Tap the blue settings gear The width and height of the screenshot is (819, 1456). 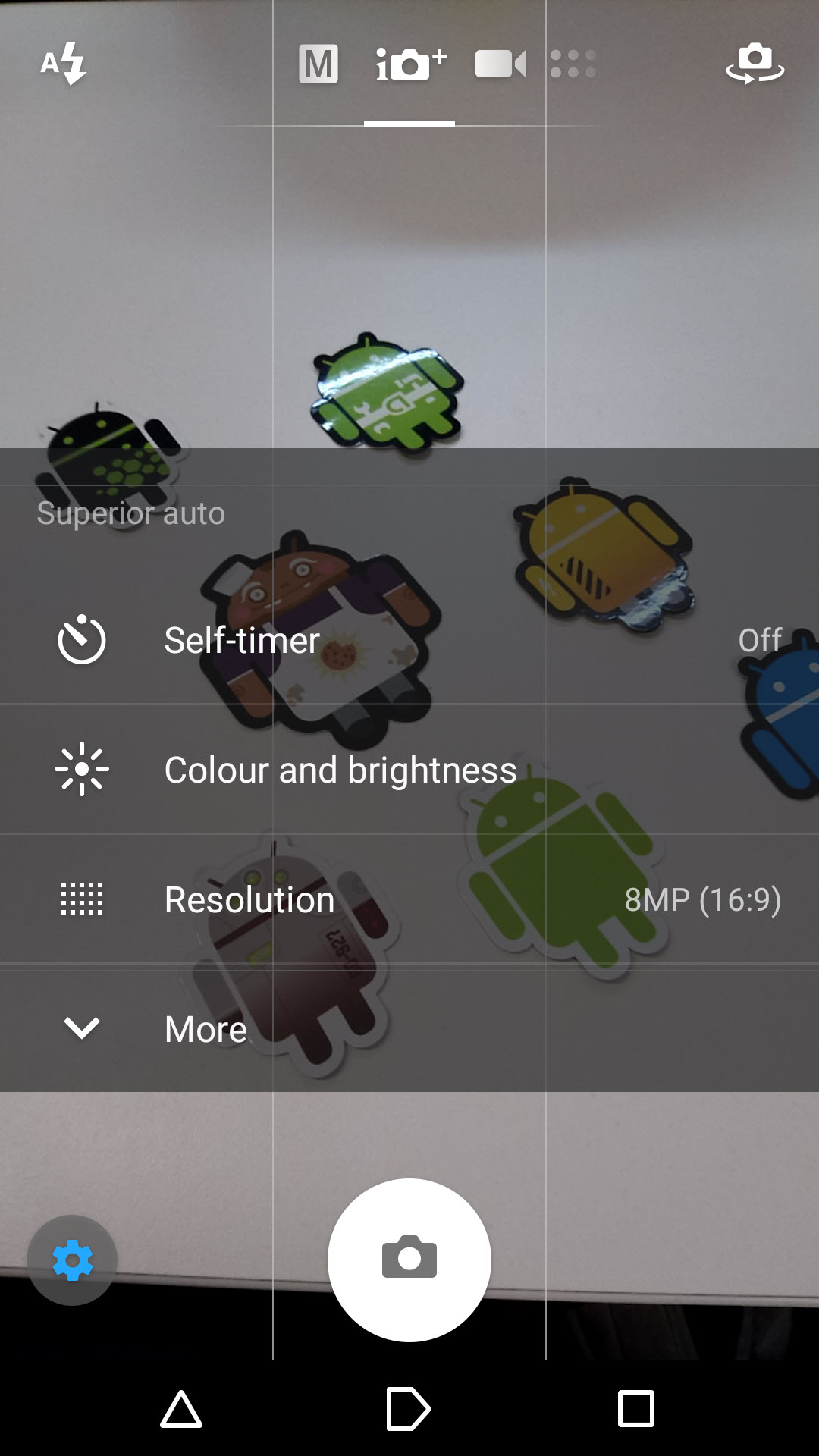point(72,1260)
